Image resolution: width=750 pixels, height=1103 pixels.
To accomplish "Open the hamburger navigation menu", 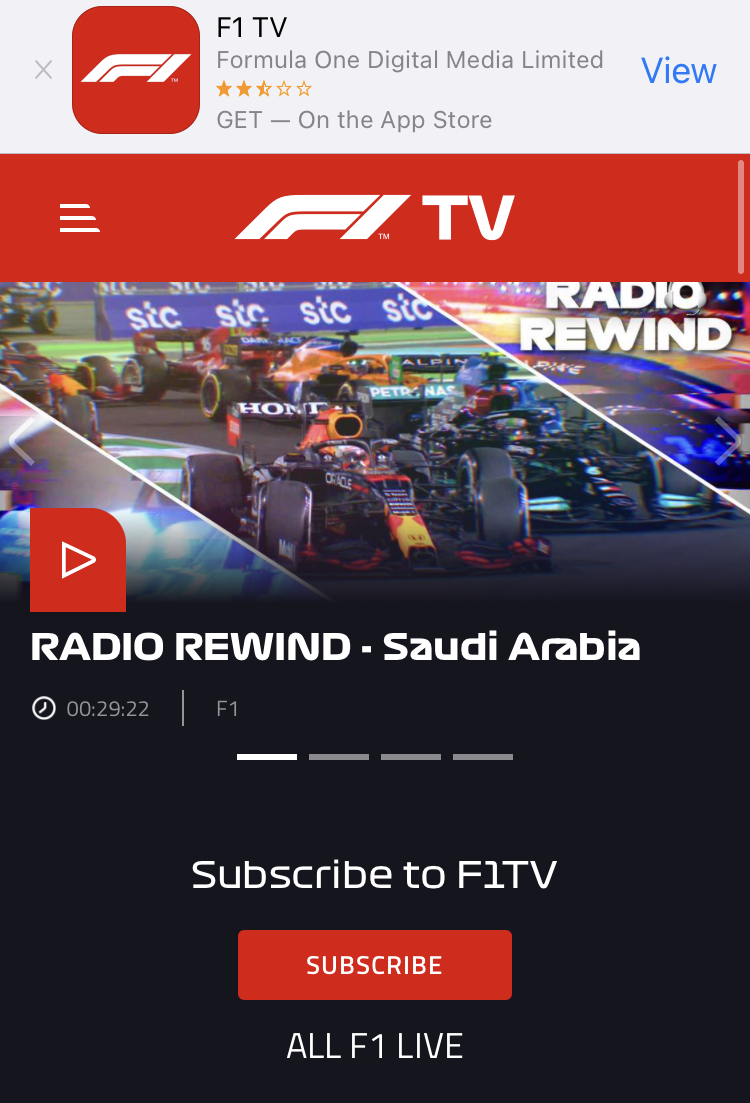I will 79,217.
